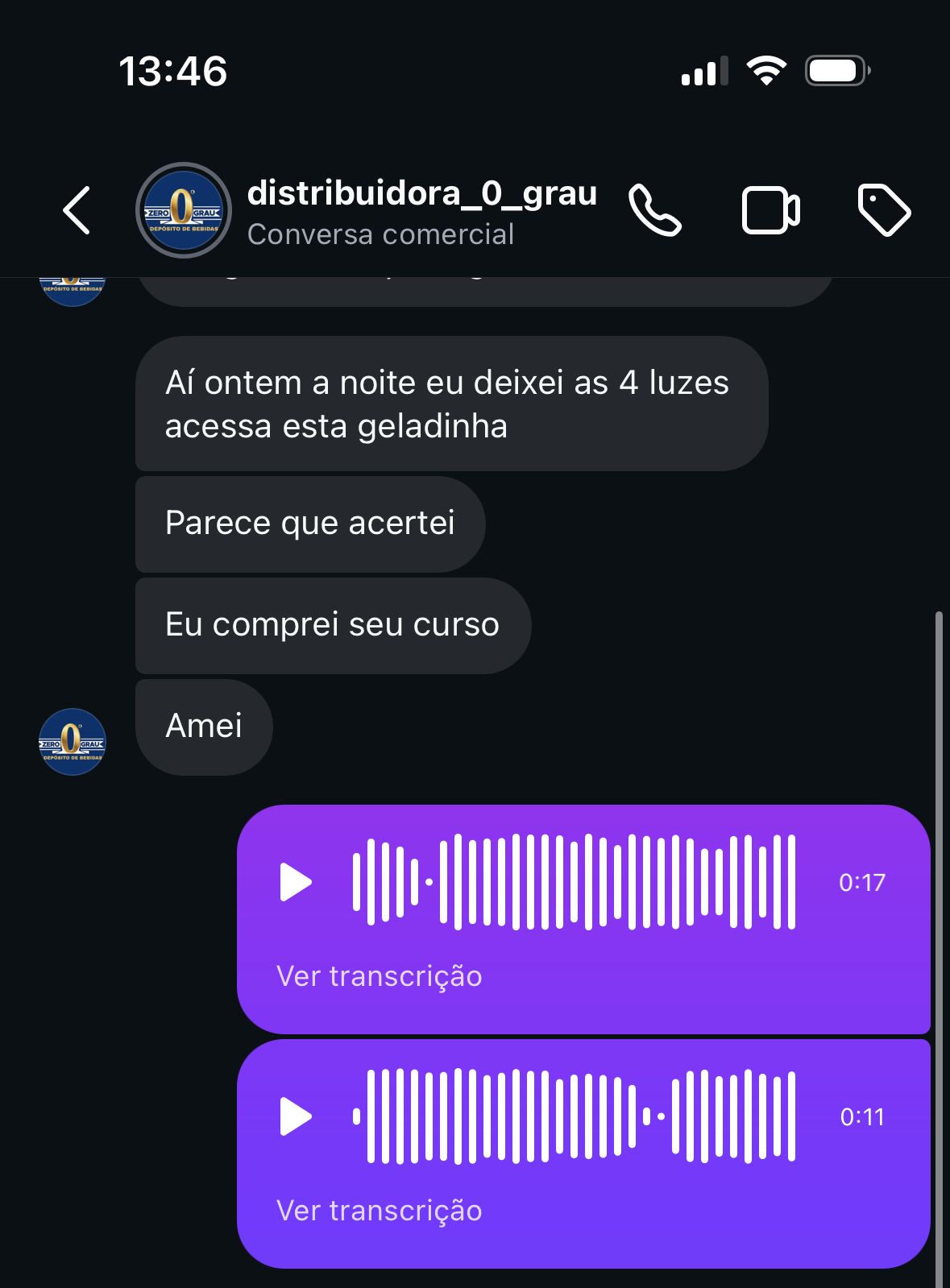The width and height of the screenshot is (950, 1288).
Task: Open the conversation details via the username header
Action: pos(421,193)
